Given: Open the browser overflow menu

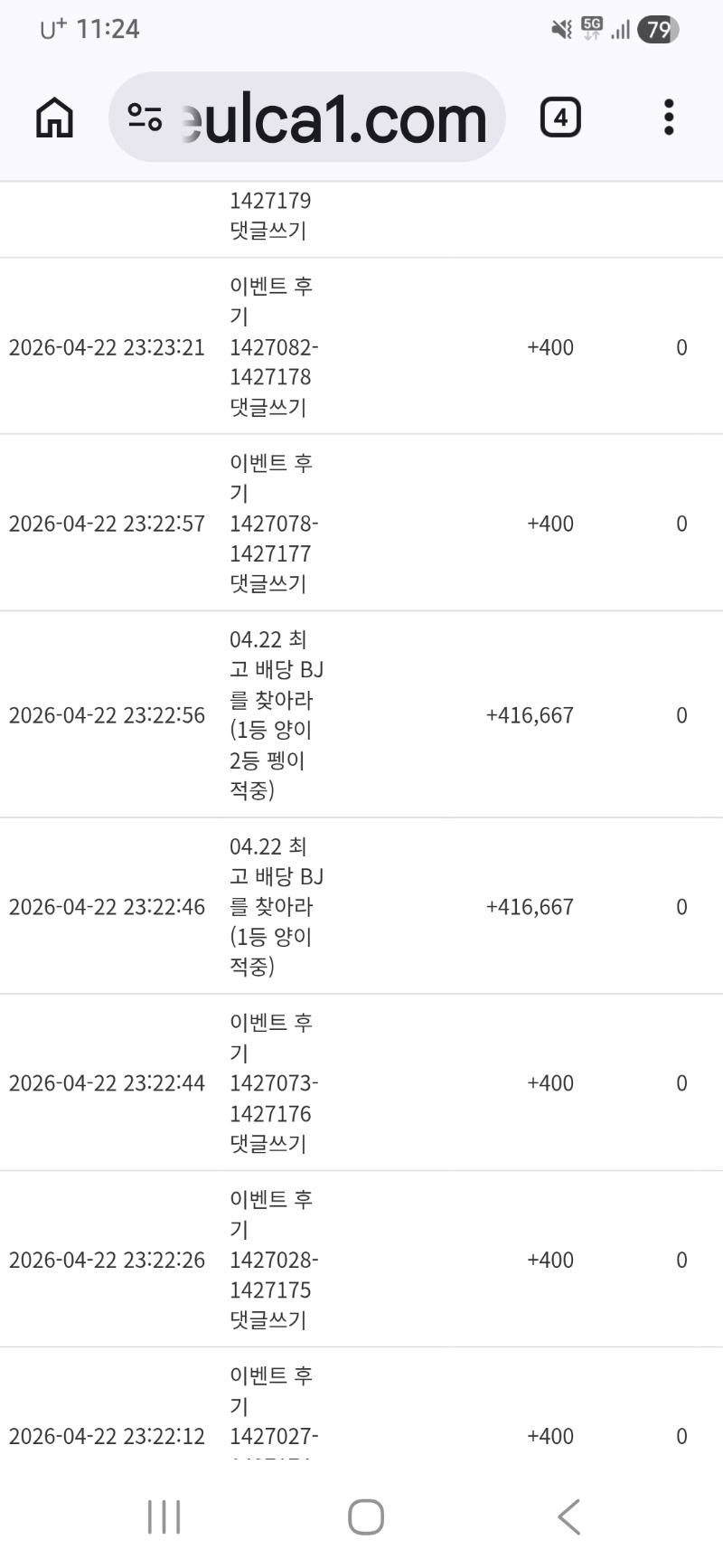Looking at the screenshot, I should click(669, 118).
